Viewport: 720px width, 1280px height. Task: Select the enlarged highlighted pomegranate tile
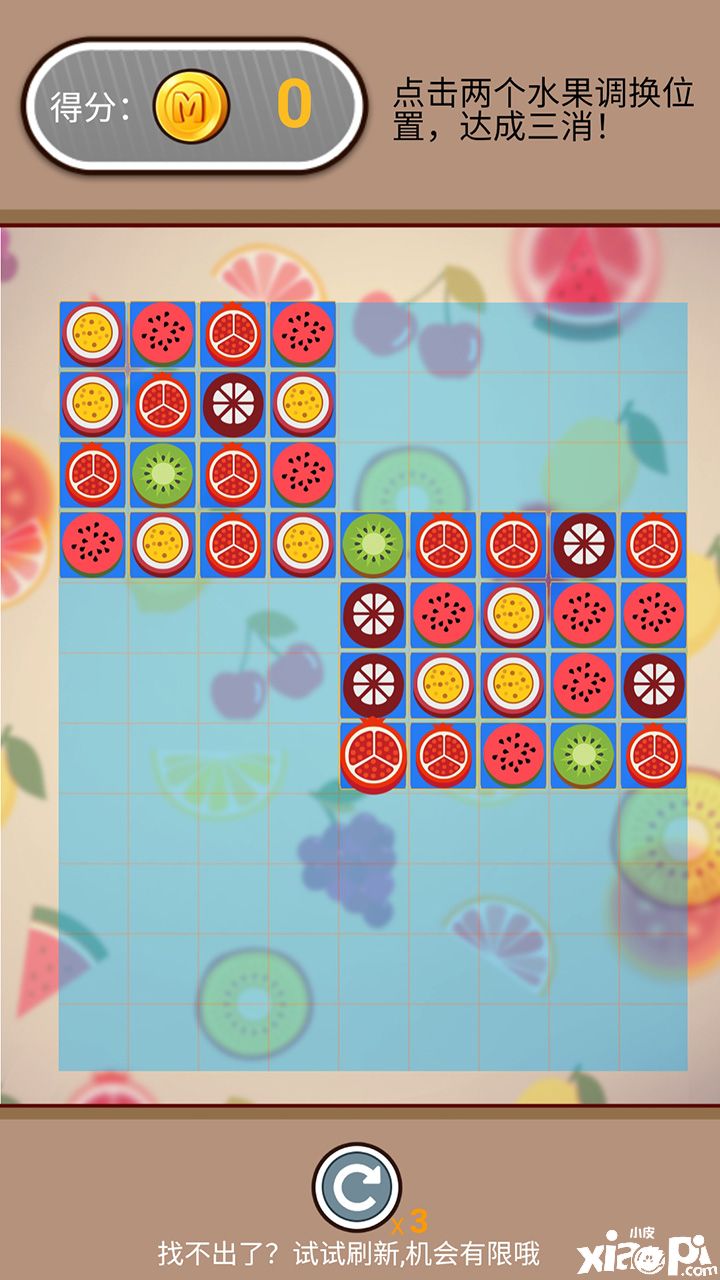click(x=373, y=756)
